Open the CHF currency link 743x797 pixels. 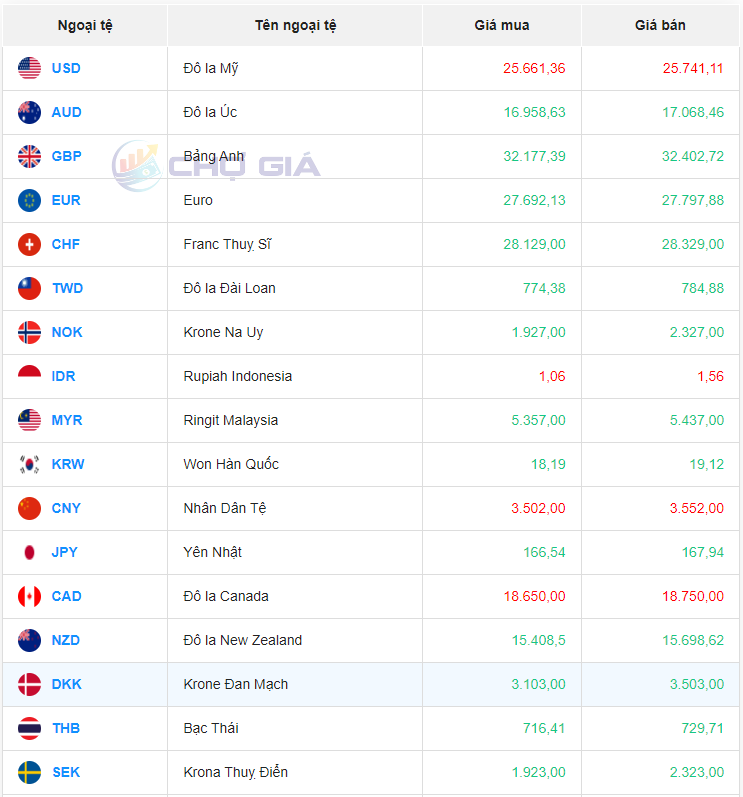click(66, 244)
